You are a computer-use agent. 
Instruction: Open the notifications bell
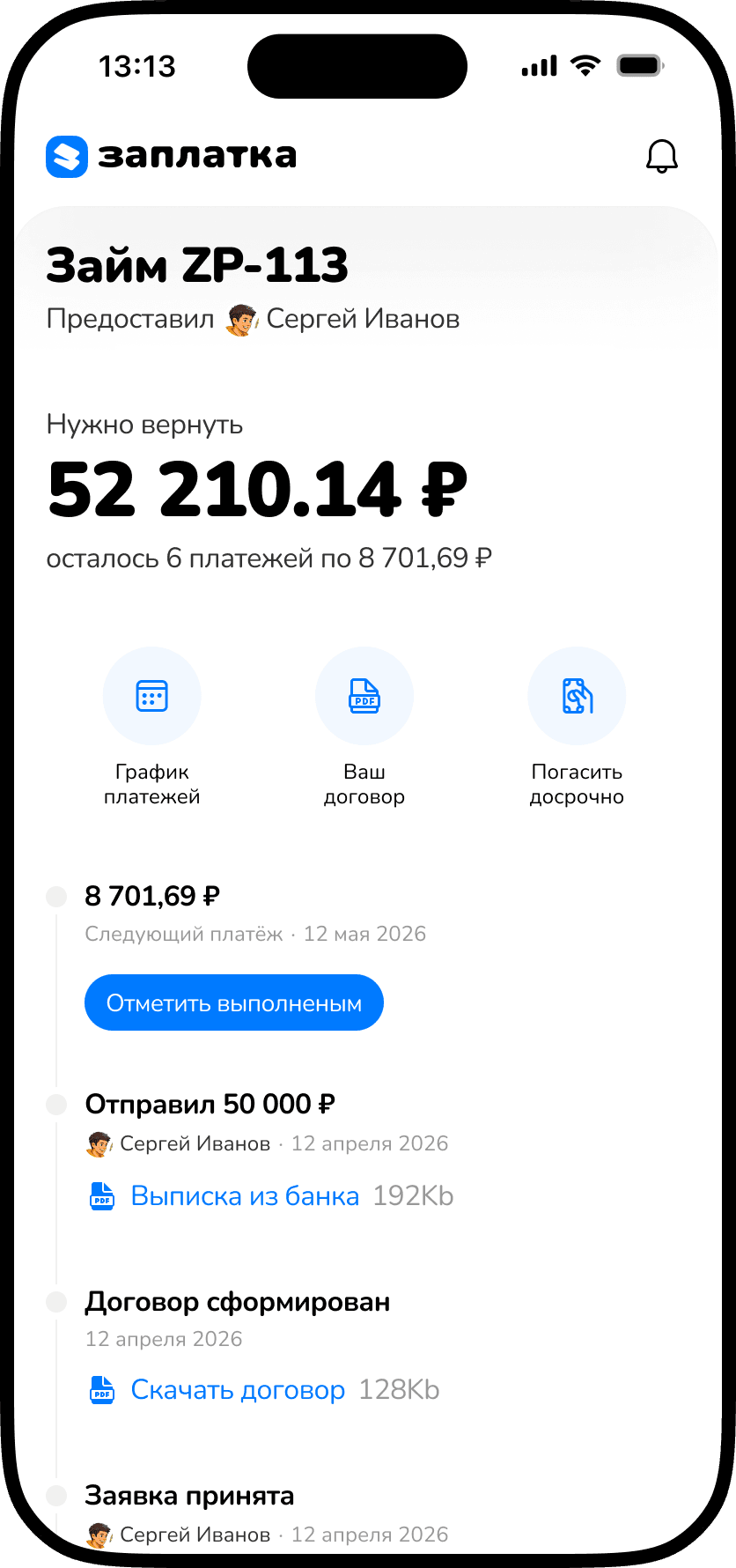tap(662, 157)
